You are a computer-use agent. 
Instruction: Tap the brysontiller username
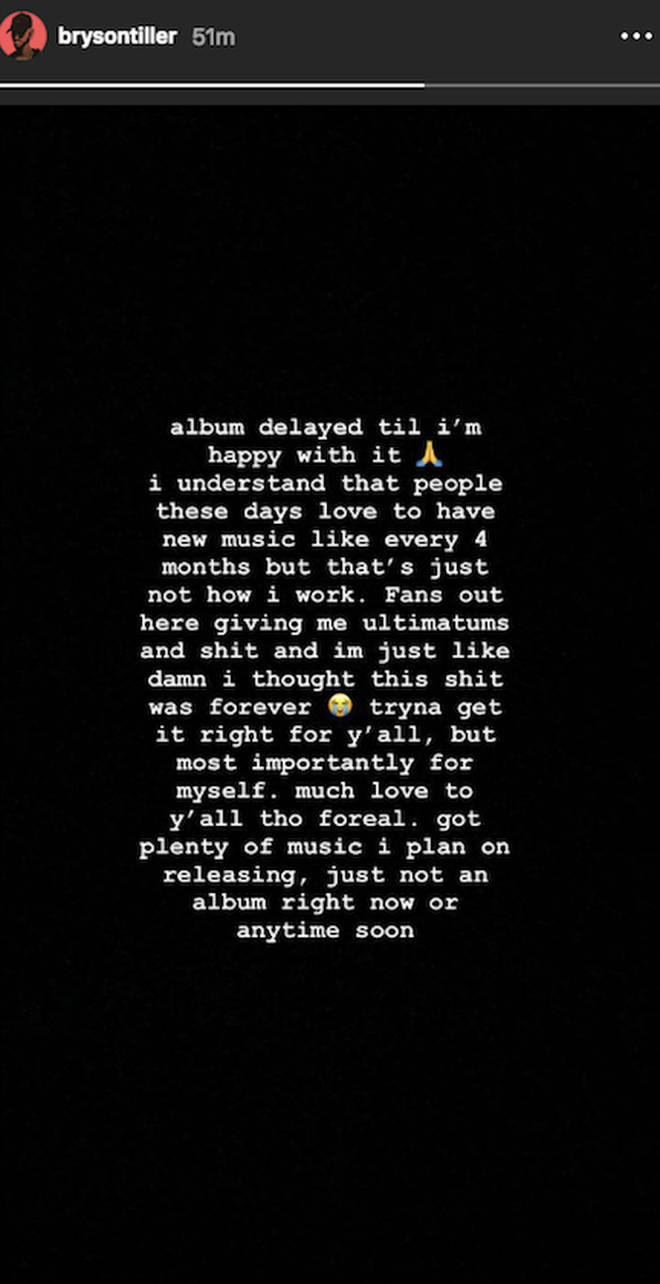[118, 37]
